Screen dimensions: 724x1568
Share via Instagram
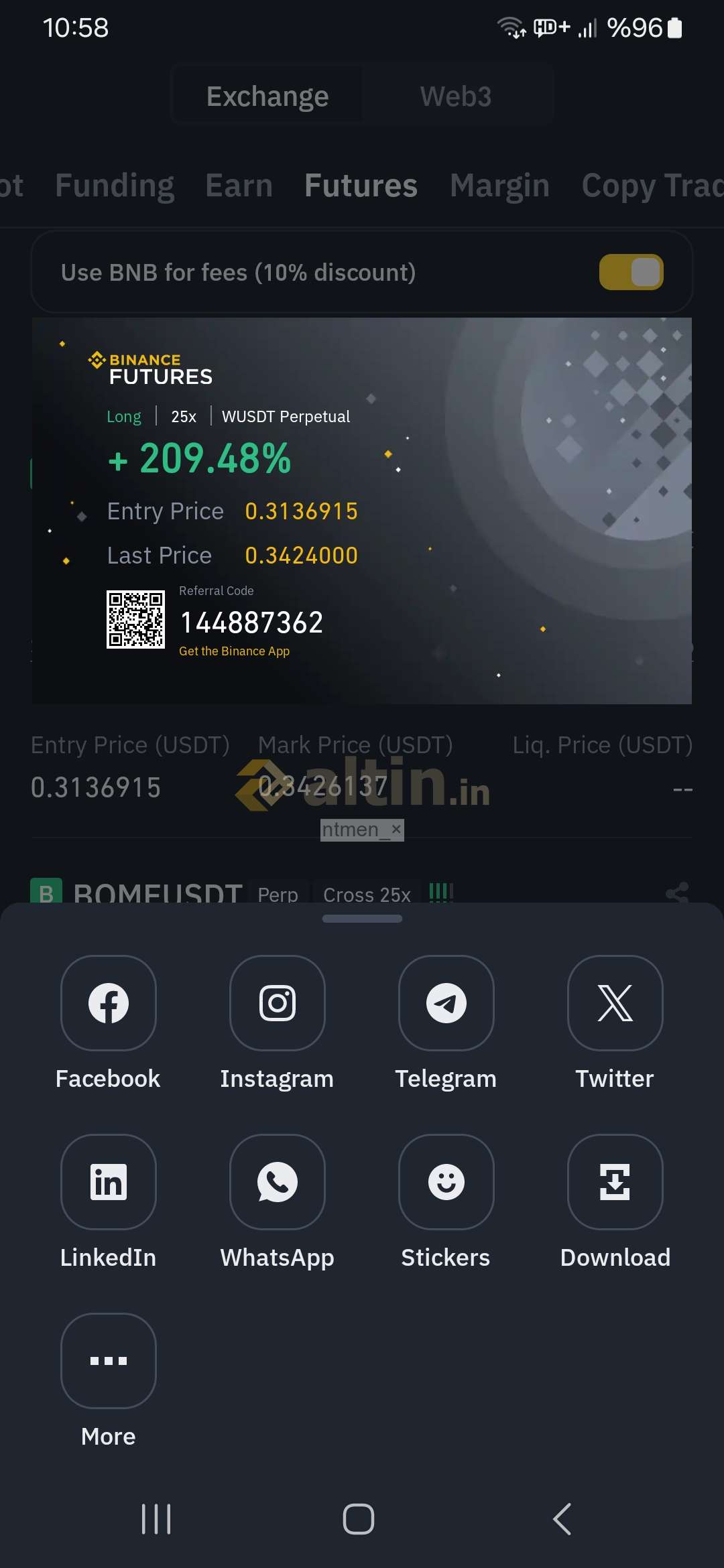(x=277, y=1003)
